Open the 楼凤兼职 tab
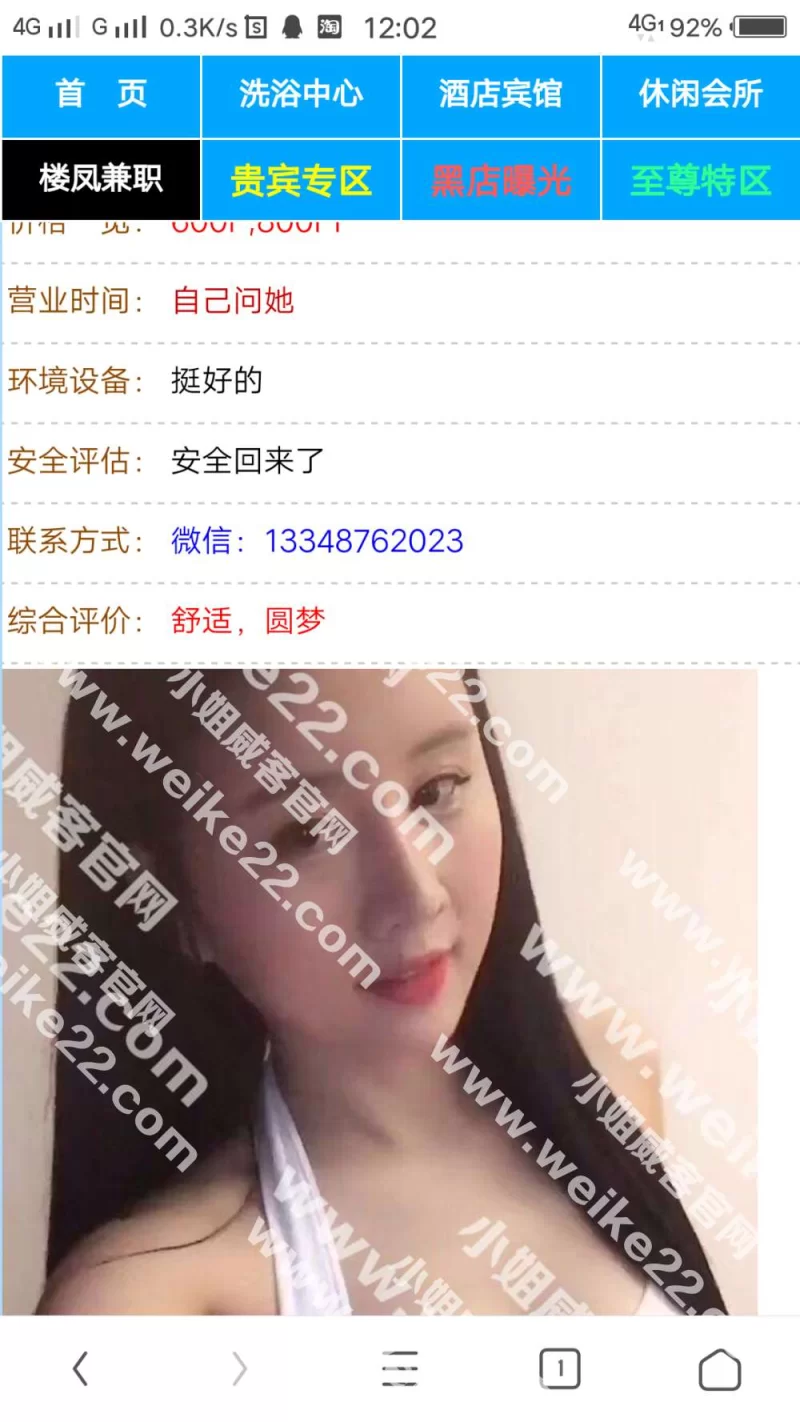Screen dimensions: 800x1422 pos(101,180)
